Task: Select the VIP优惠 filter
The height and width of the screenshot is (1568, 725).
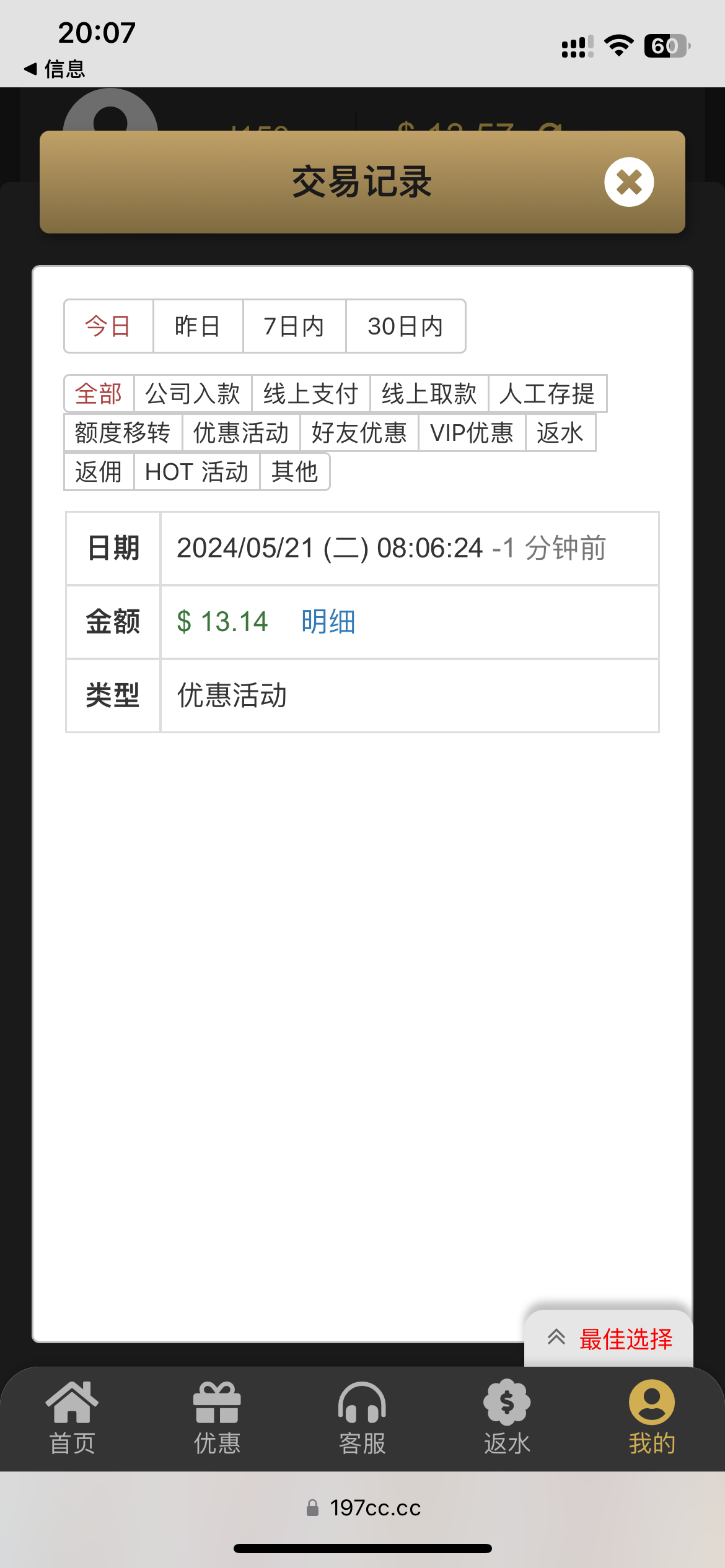Action: click(472, 433)
